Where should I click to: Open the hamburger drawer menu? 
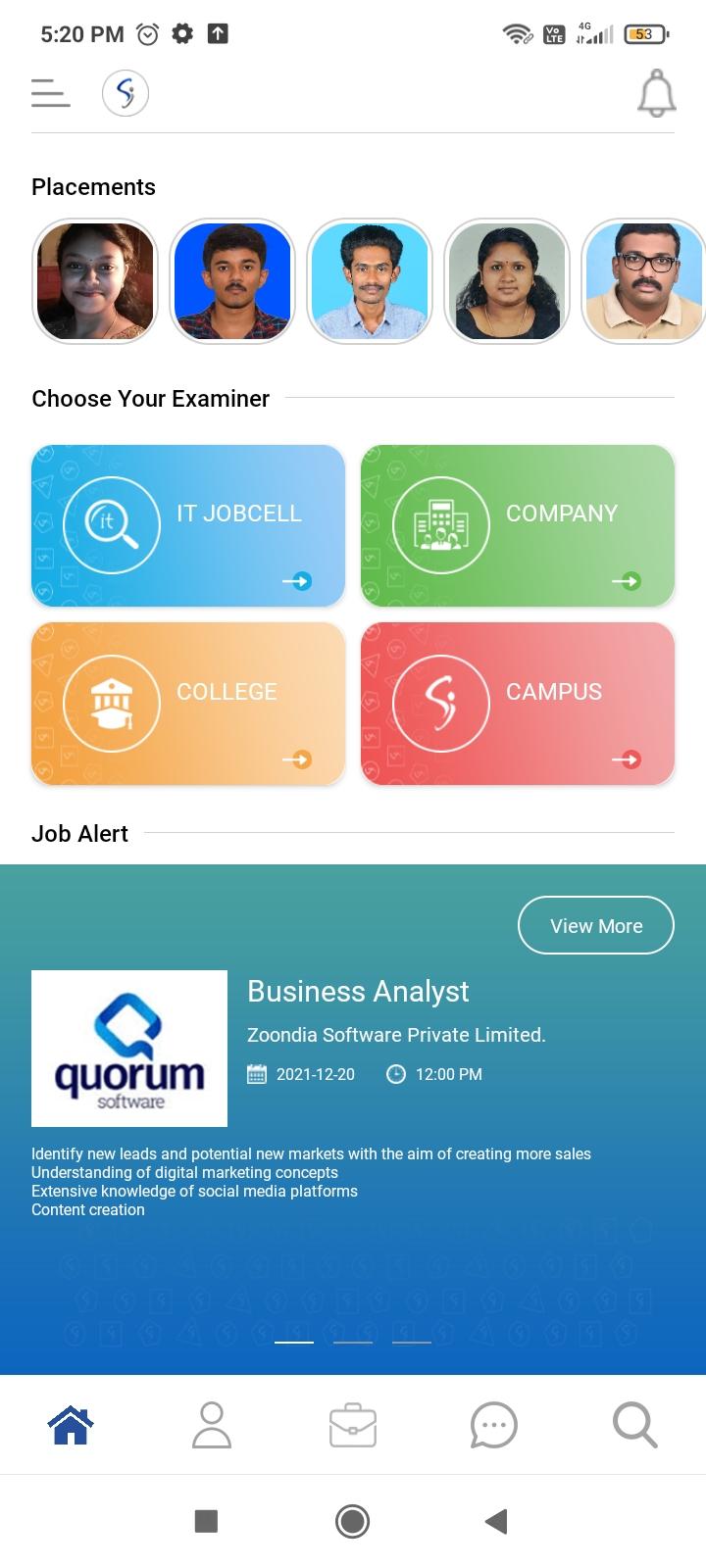tap(51, 93)
